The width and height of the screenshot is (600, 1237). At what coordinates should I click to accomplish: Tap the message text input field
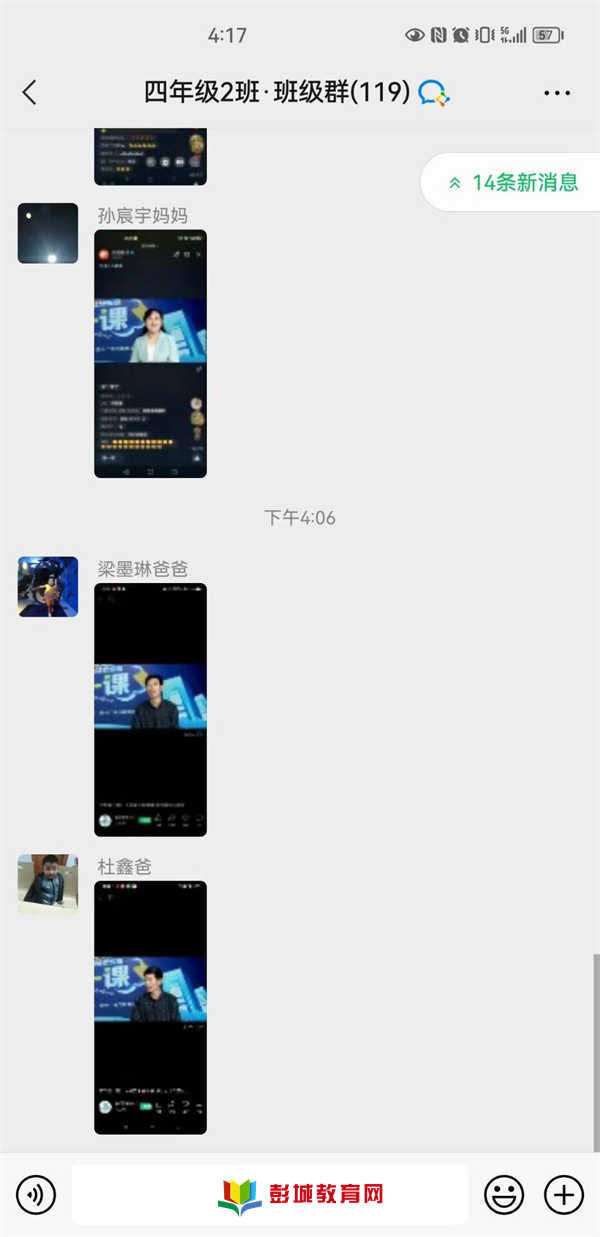[x=270, y=1194]
